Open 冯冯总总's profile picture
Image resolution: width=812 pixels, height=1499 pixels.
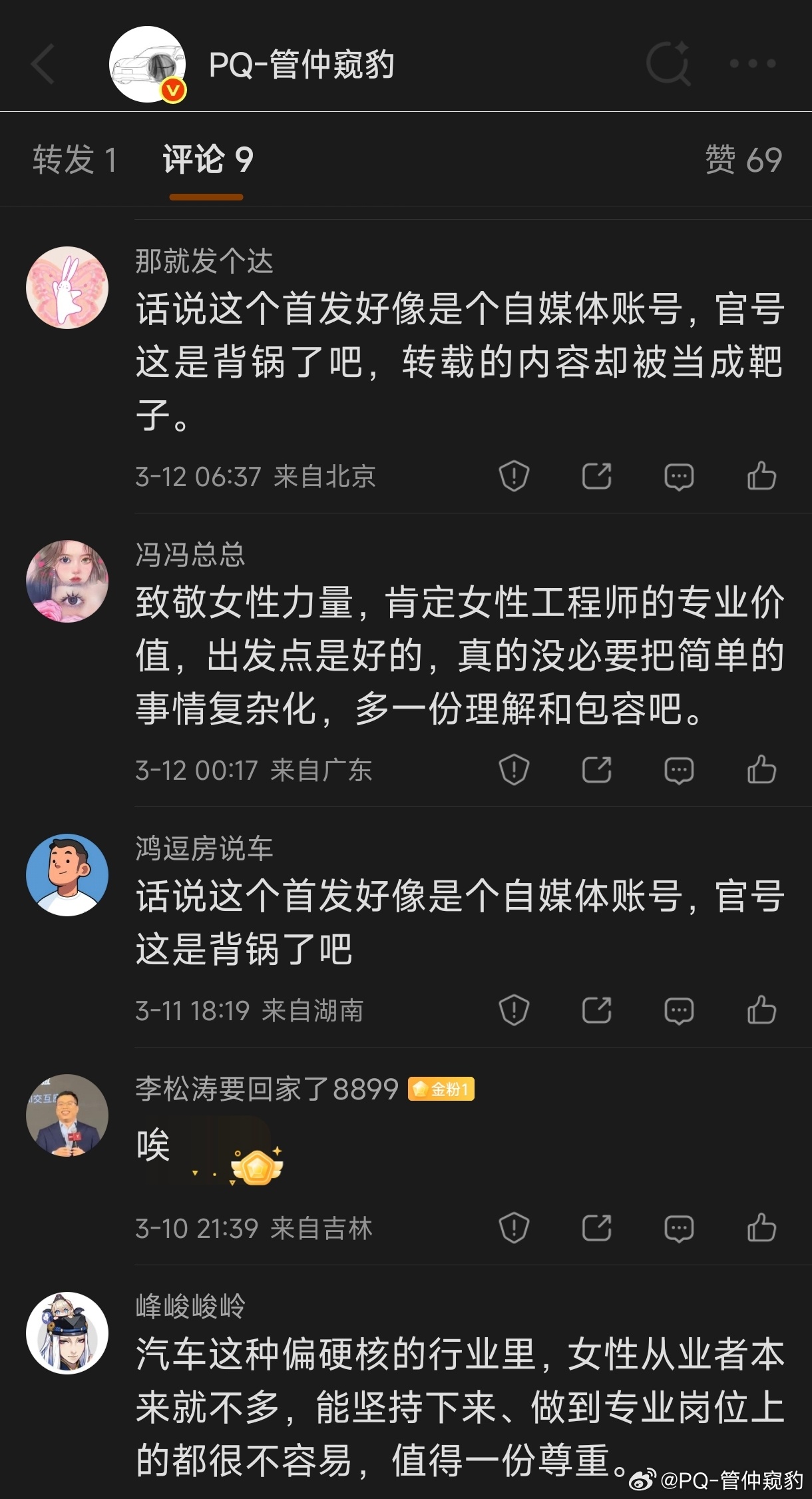[x=67, y=579]
